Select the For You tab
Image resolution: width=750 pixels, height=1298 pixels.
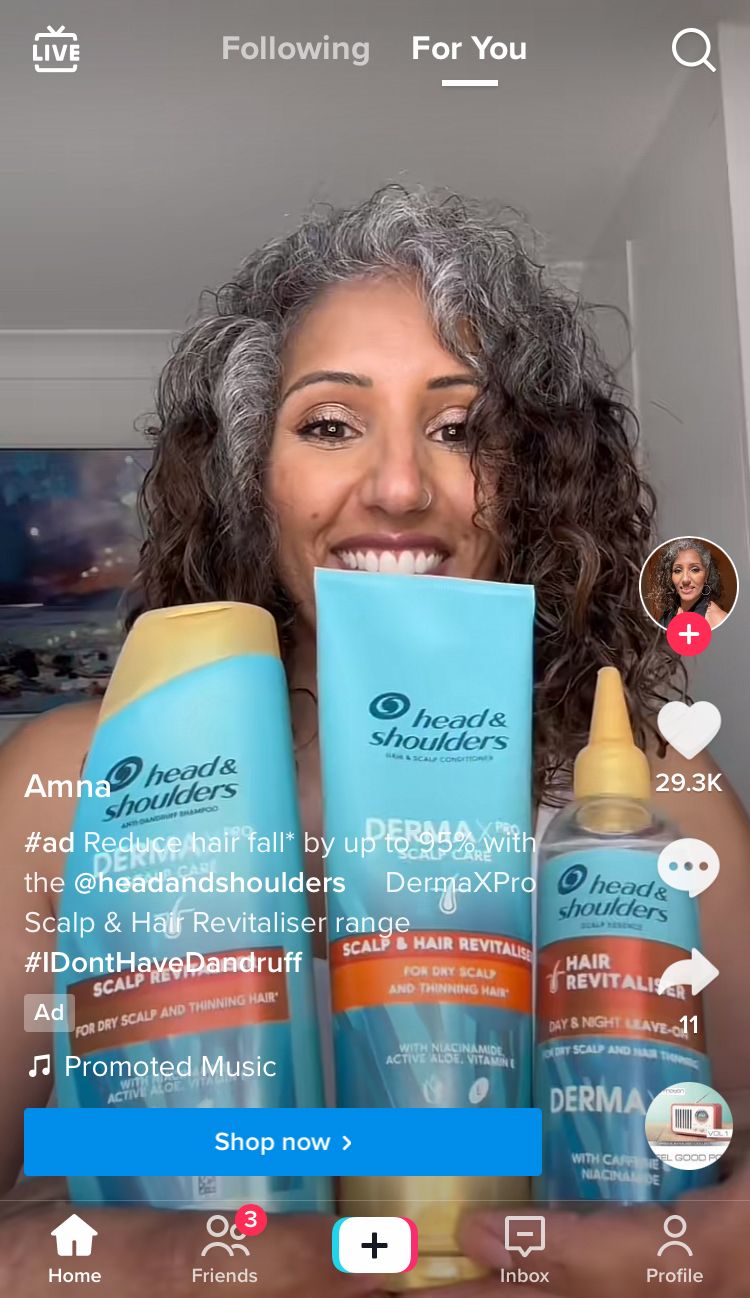(x=469, y=49)
